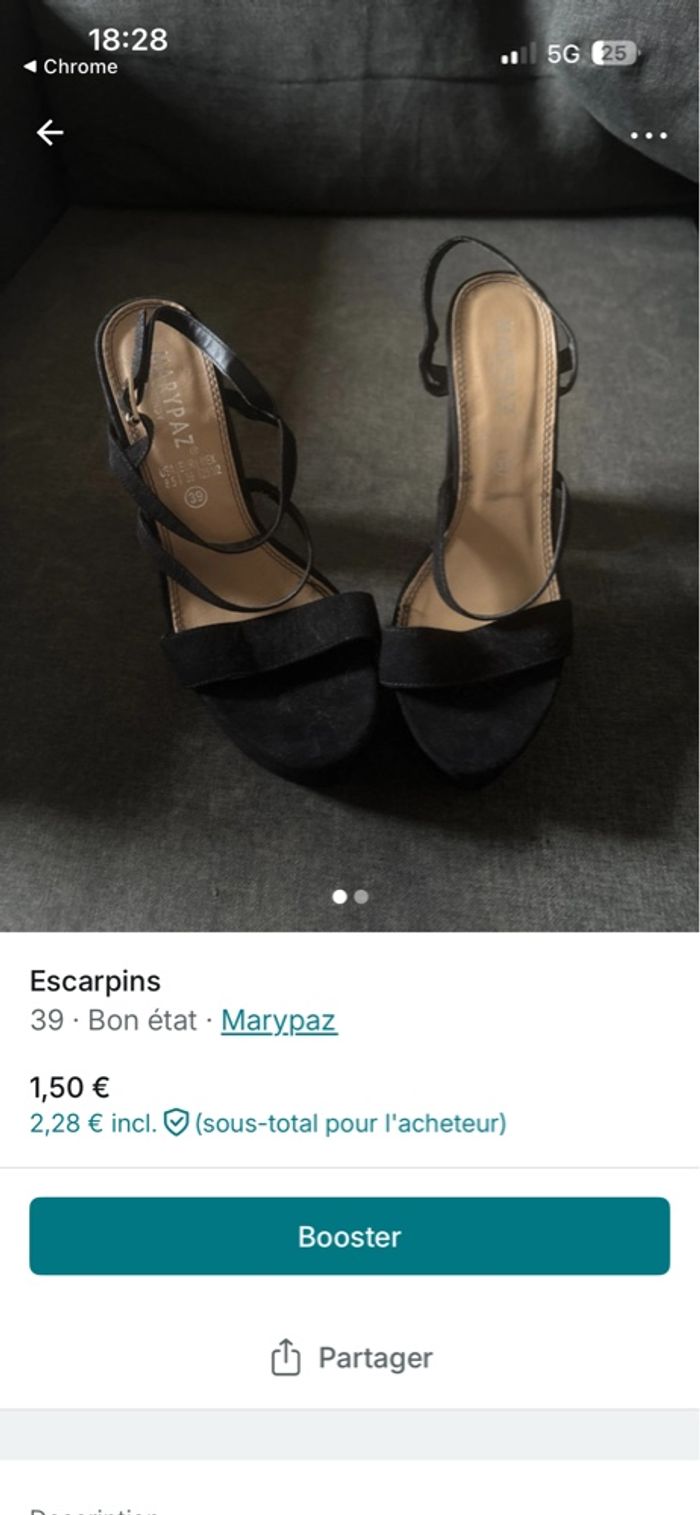The width and height of the screenshot is (700, 1515).
Task: View buyer protection subtotal details
Action: click(268, 1123)
